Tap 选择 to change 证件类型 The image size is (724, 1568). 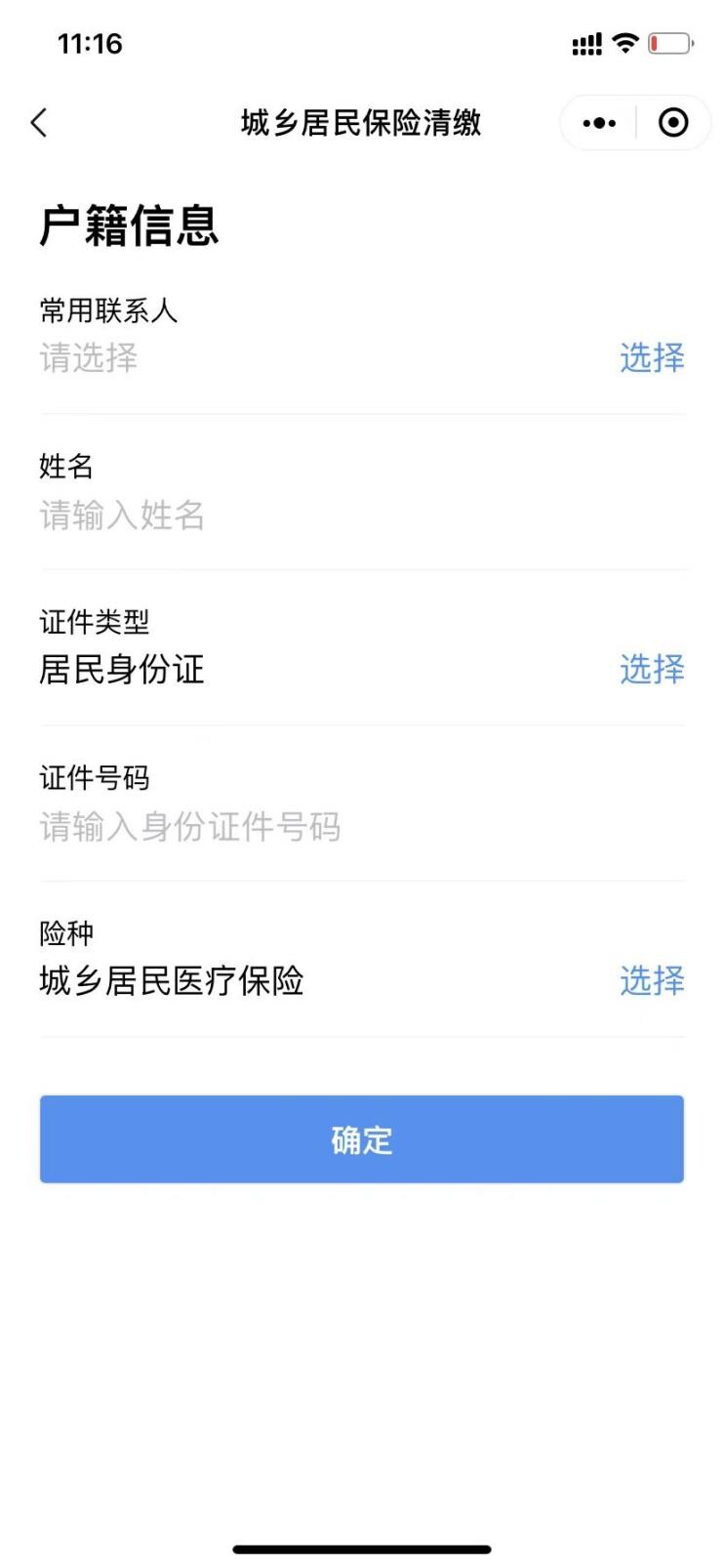[652, 670]
